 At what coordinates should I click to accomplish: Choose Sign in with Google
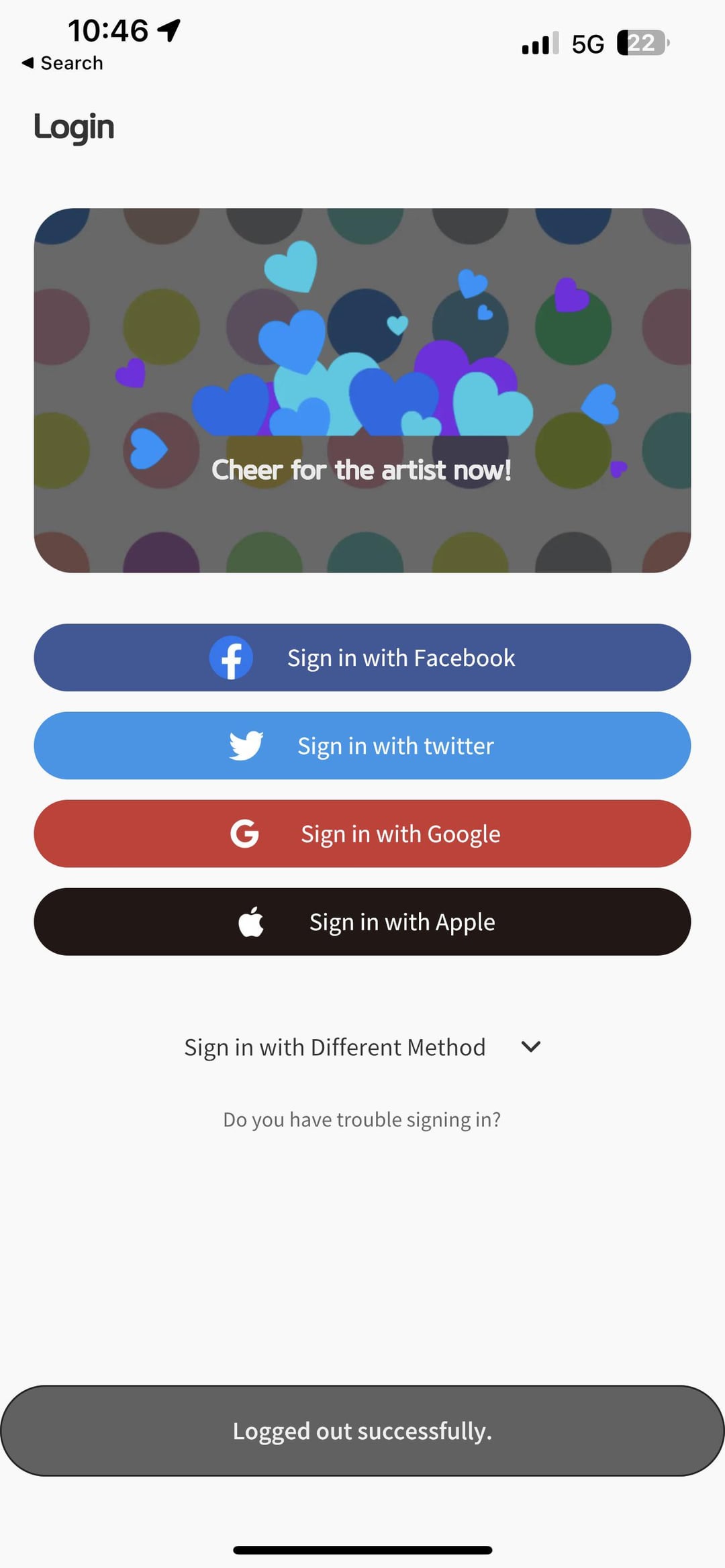[x=362, y=834]
